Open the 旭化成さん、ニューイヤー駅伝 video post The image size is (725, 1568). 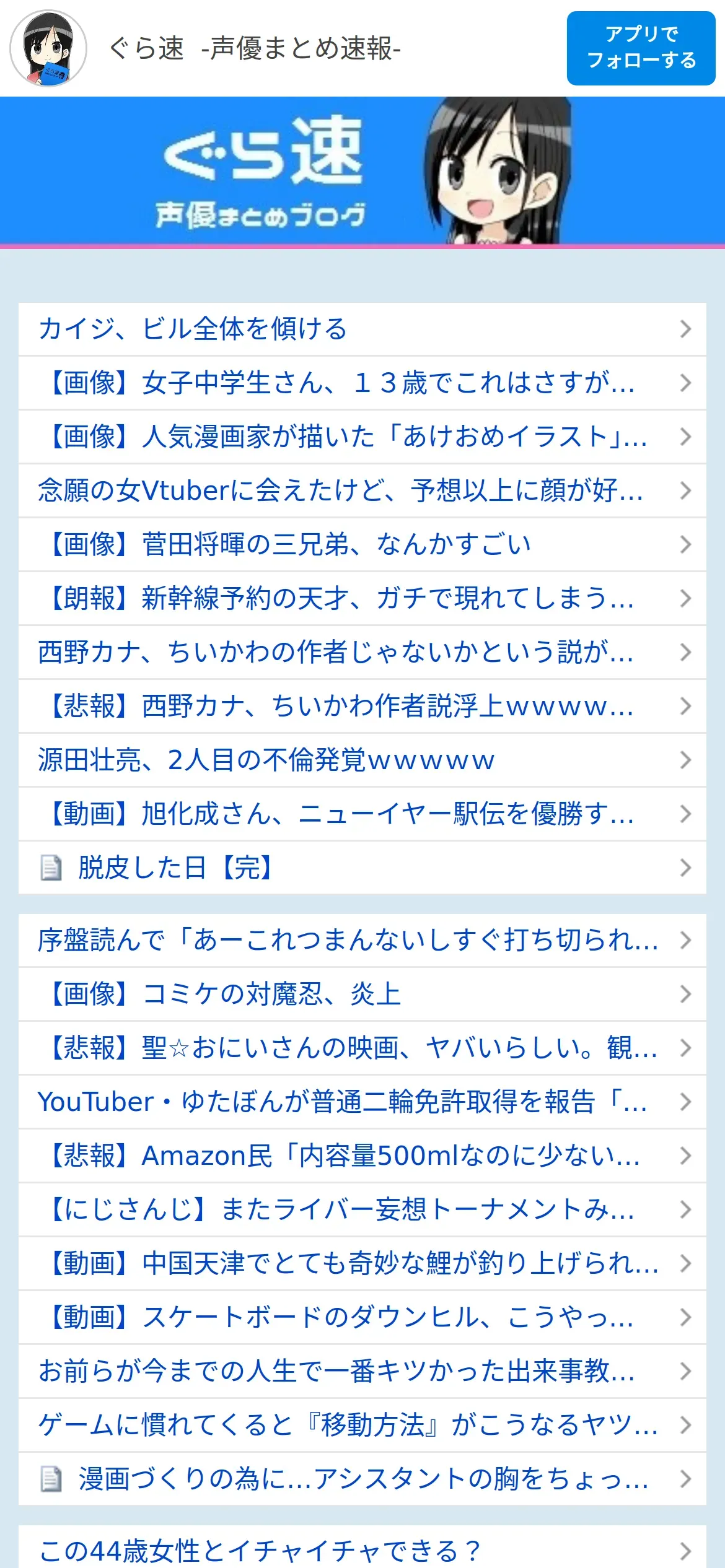coord(362,814)
